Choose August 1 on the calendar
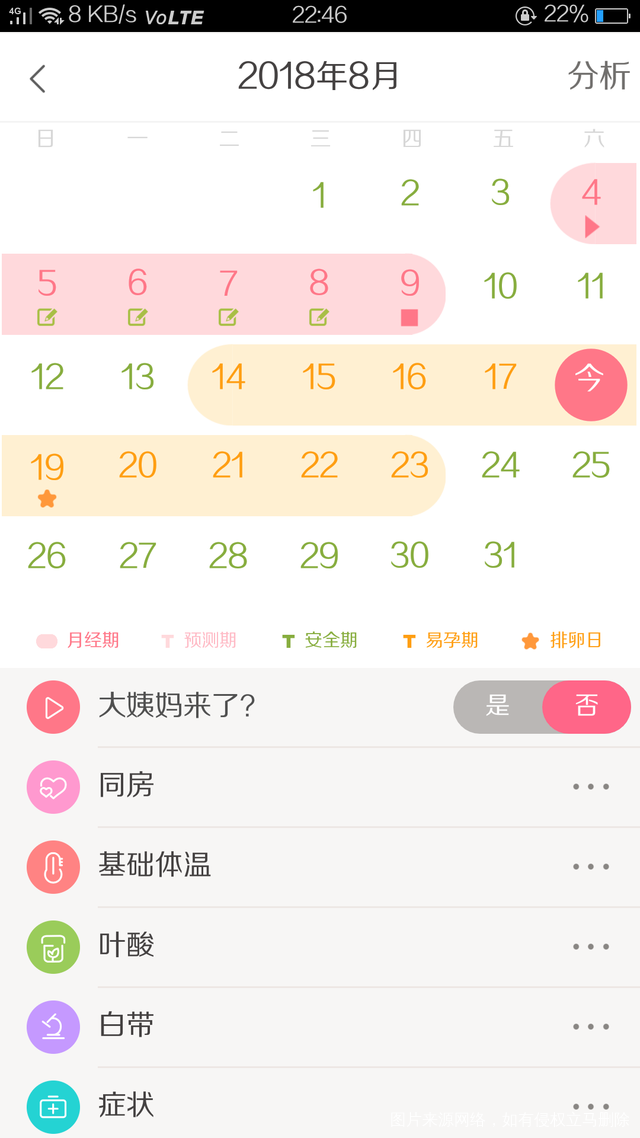The image size is (640, 1138). pyautogui.click(x=319, y=194)
